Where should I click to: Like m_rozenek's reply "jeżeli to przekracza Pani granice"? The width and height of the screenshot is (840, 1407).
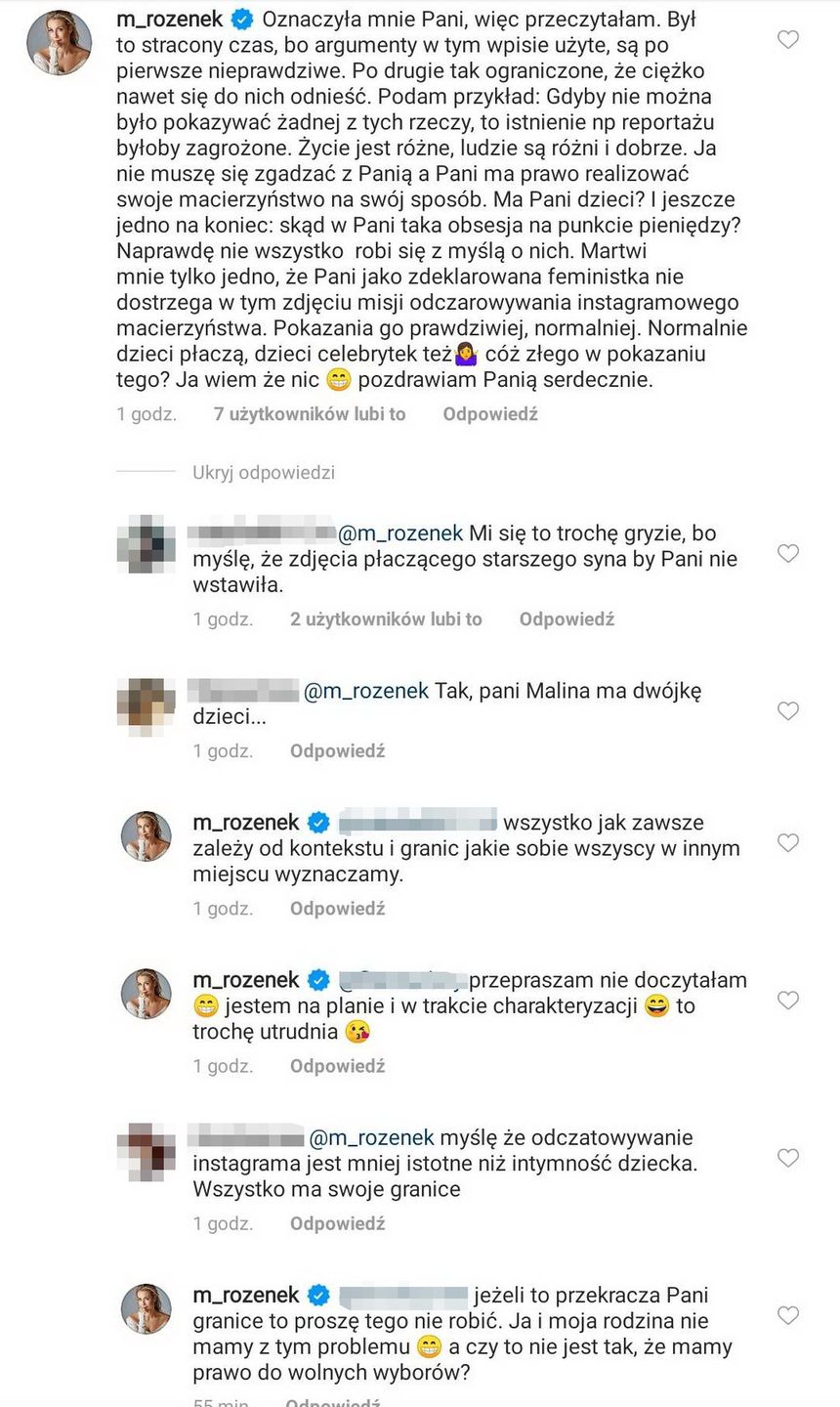coord(787,1315)
